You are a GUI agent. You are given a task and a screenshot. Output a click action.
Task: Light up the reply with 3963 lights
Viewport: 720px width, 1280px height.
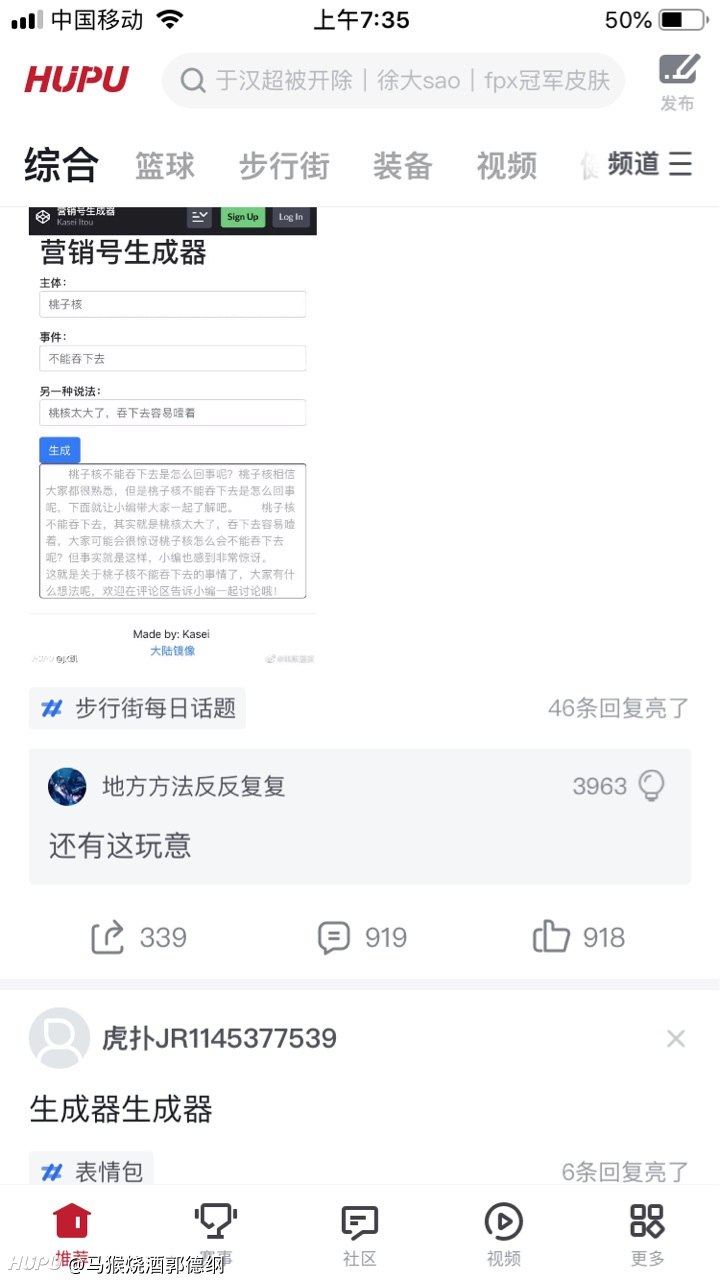click(x=651, y=786)
